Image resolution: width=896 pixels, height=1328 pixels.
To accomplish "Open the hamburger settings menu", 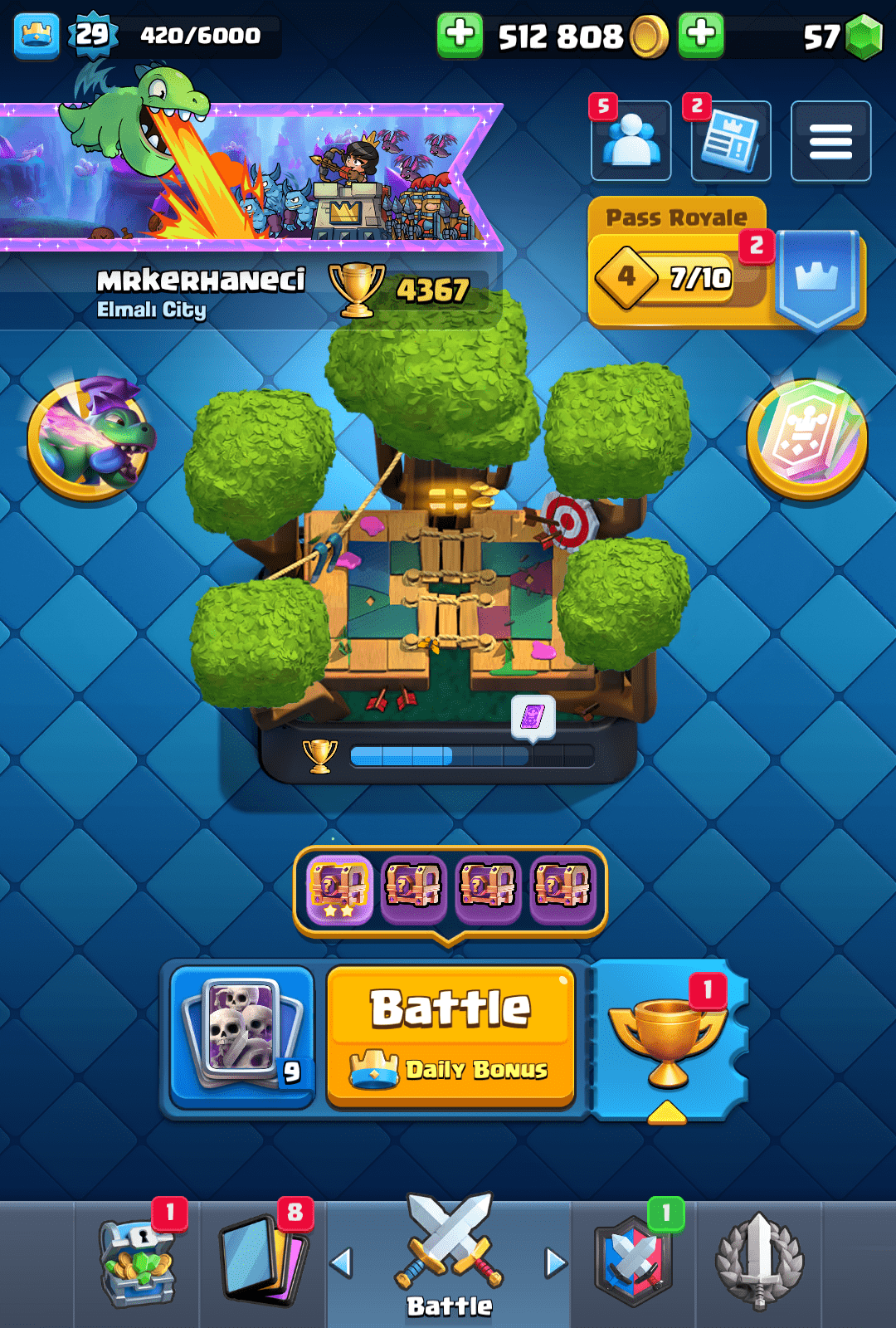I will coord(830,139).
